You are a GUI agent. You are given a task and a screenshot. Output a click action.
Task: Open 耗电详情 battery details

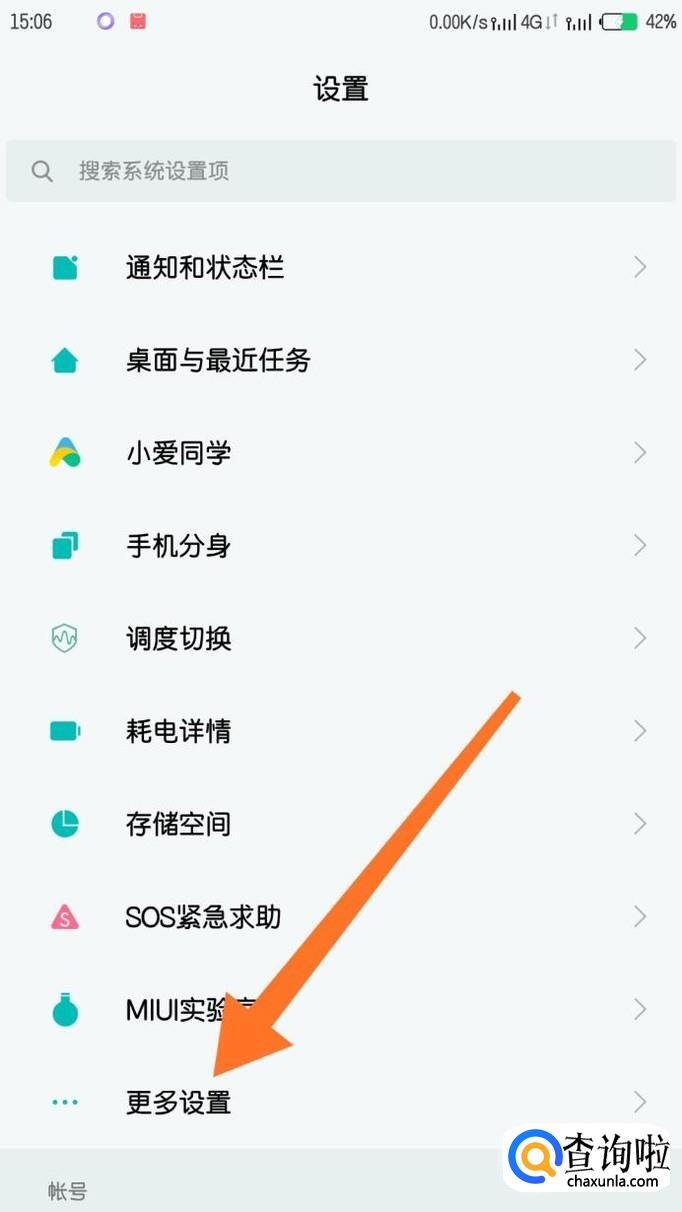[341, 731]
